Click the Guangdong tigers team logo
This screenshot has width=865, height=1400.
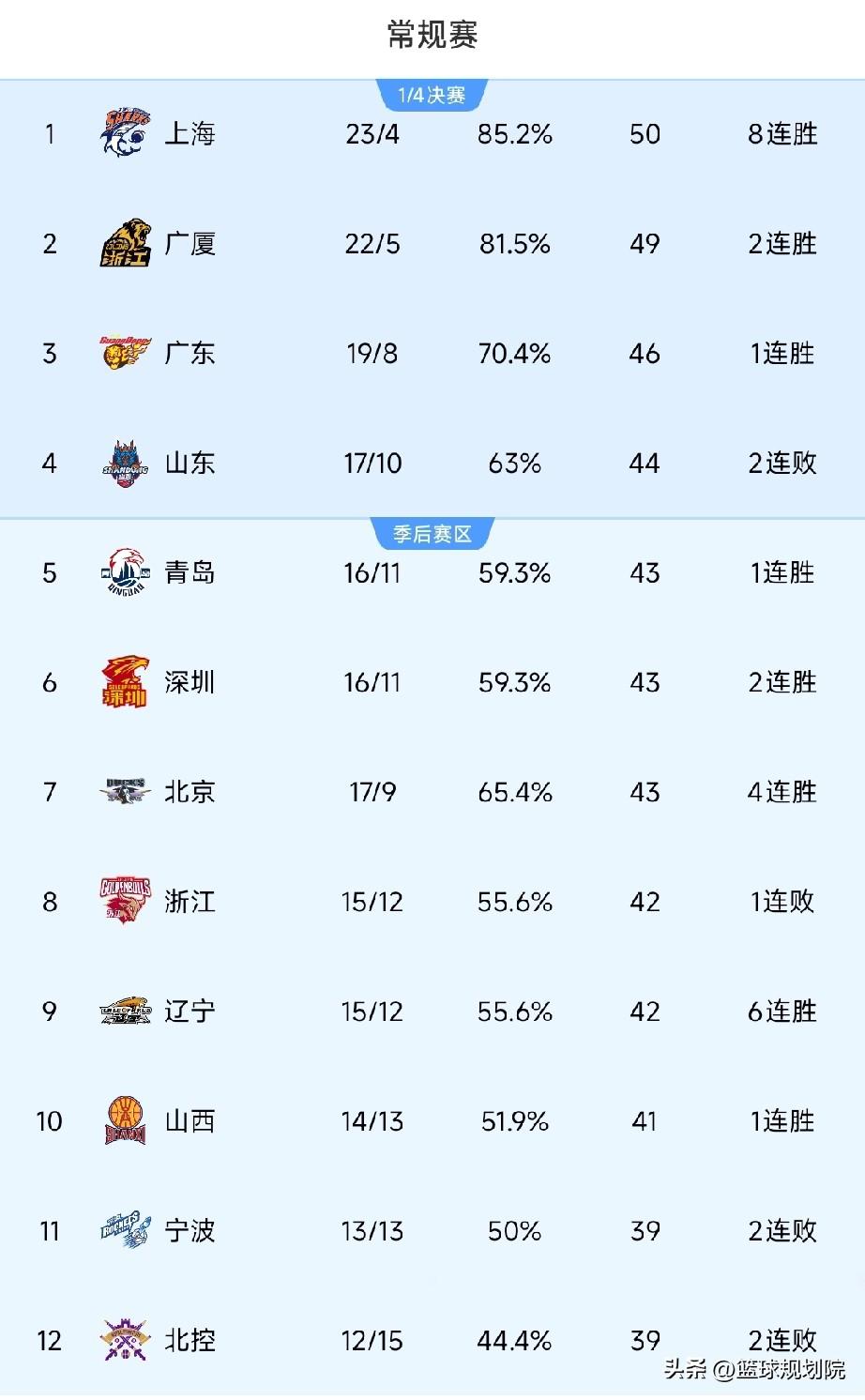tap(125, 354)
